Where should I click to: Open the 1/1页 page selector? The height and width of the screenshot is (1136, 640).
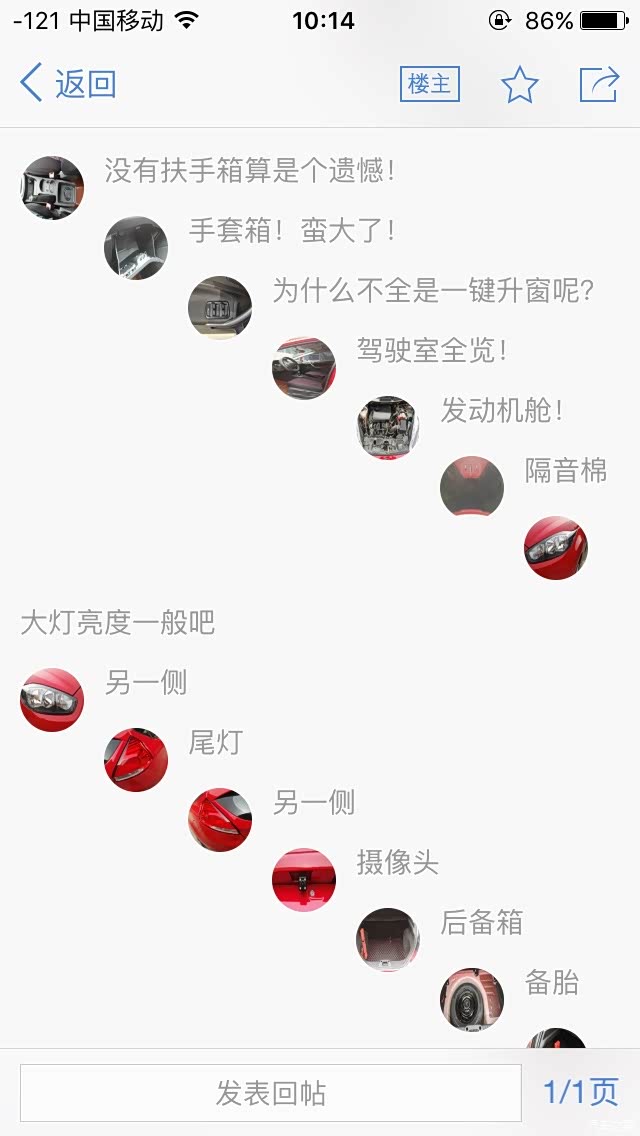click(581, 1093)
